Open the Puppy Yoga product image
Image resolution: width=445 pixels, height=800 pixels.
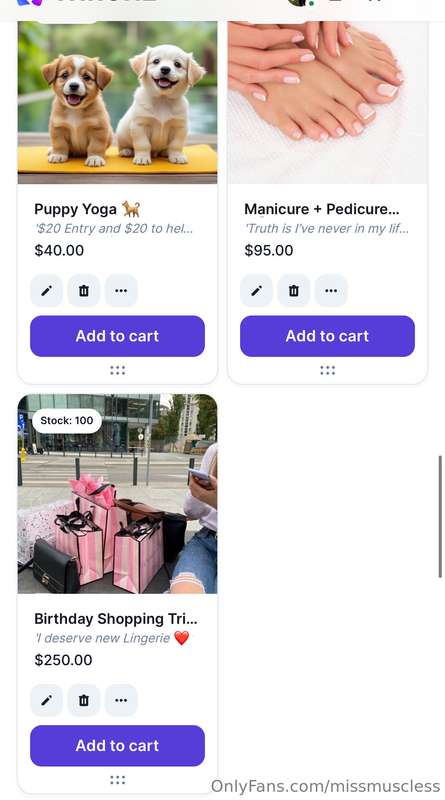pyautogui.click(x=117, y=102)
